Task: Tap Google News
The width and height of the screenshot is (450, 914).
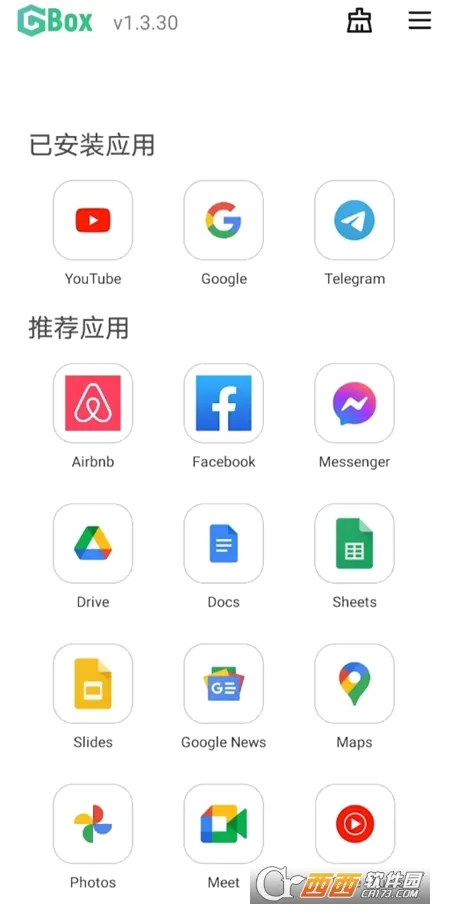Action: [224, 684]
